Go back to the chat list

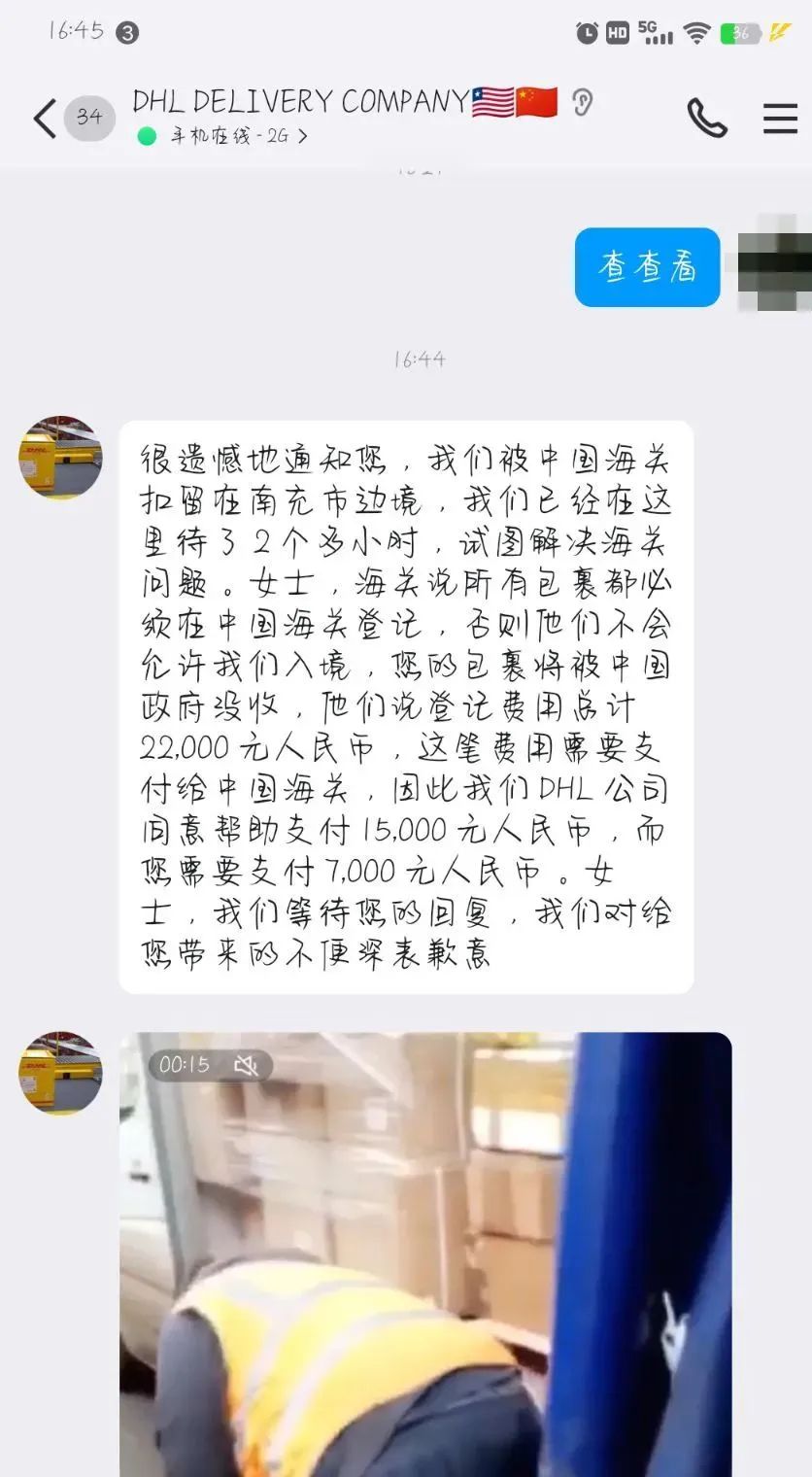point(45,119)
